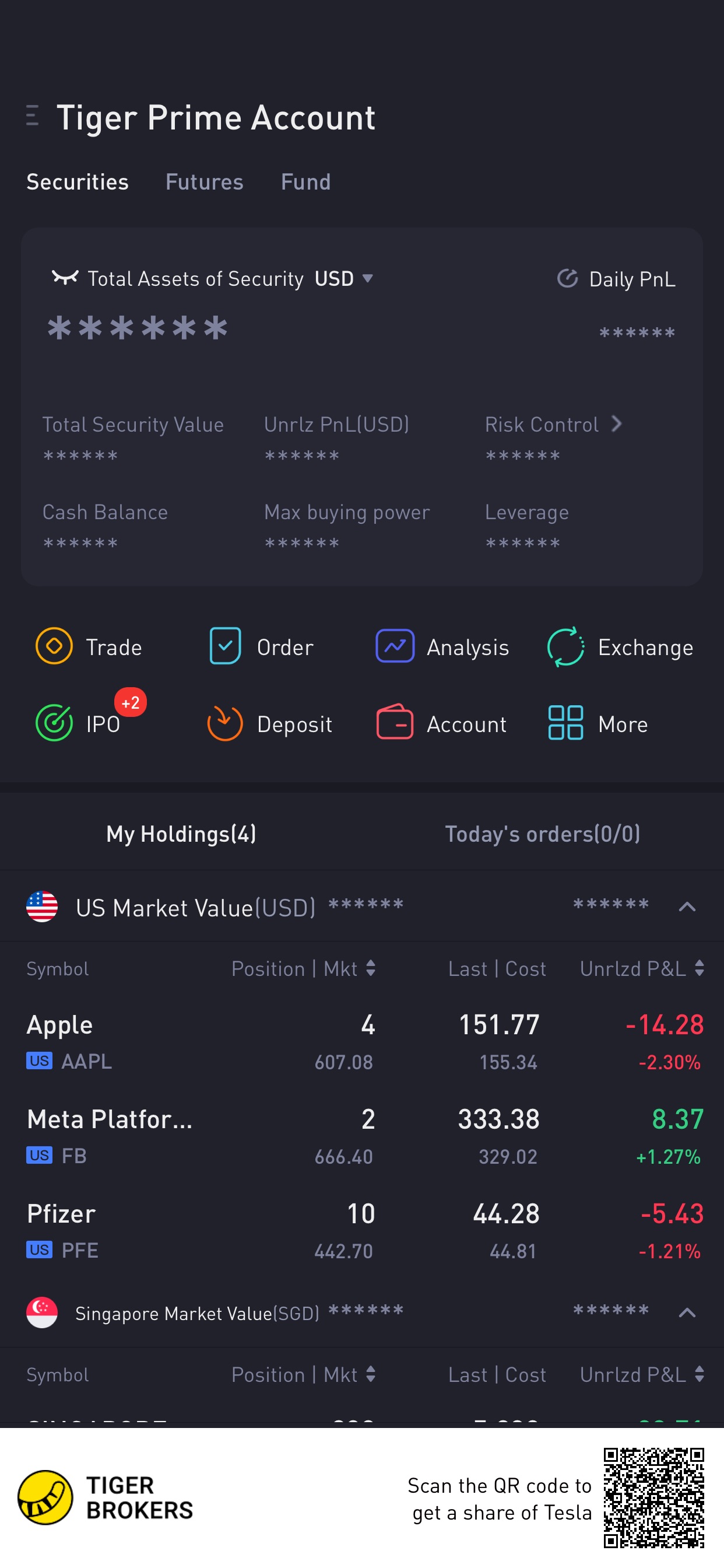Change the USD currency dropdown
The image size is (724, 1568).
[x=343, y=279]
